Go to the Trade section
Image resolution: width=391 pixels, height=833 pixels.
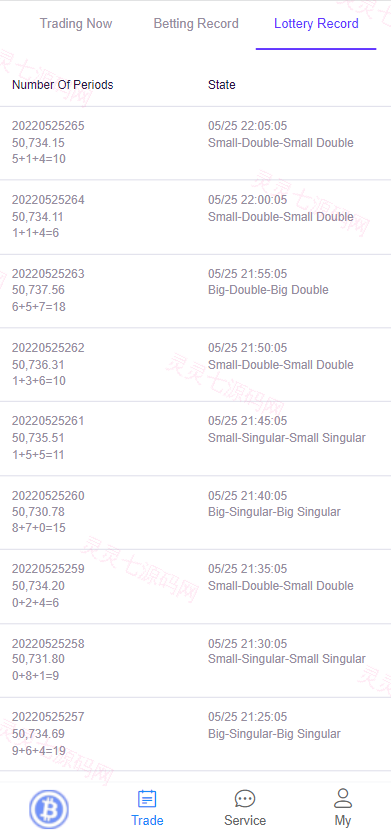(x=147, y=808)
